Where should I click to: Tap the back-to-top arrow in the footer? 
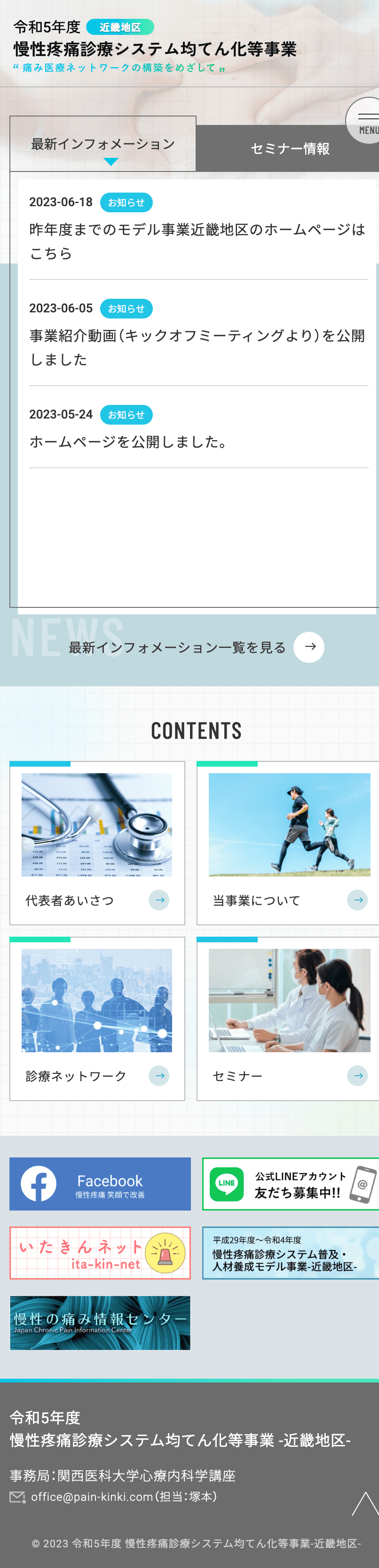click(365, 1504)
